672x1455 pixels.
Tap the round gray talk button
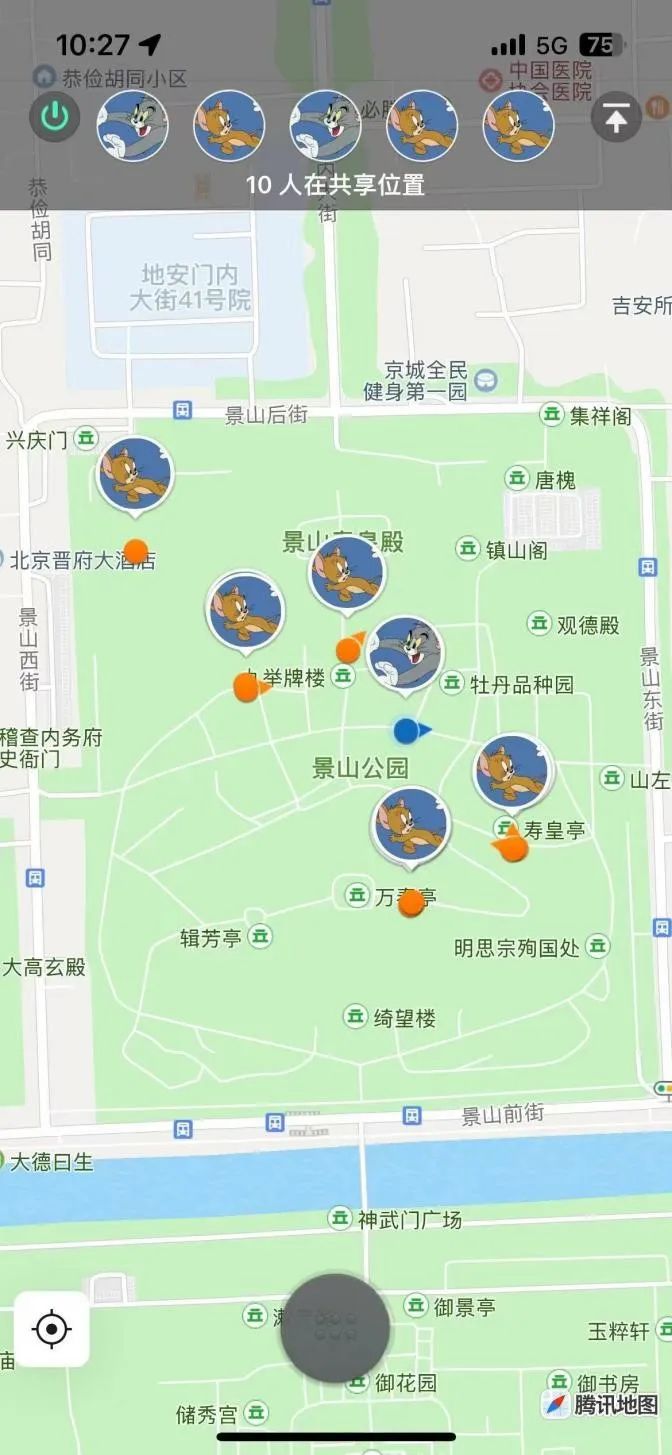pos(334,1328)
